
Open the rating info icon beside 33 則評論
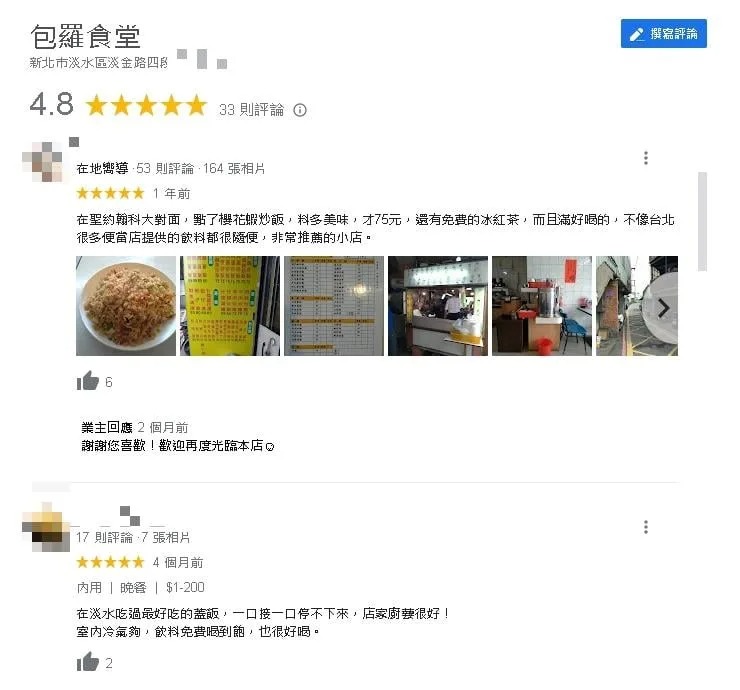pos(300,110)
